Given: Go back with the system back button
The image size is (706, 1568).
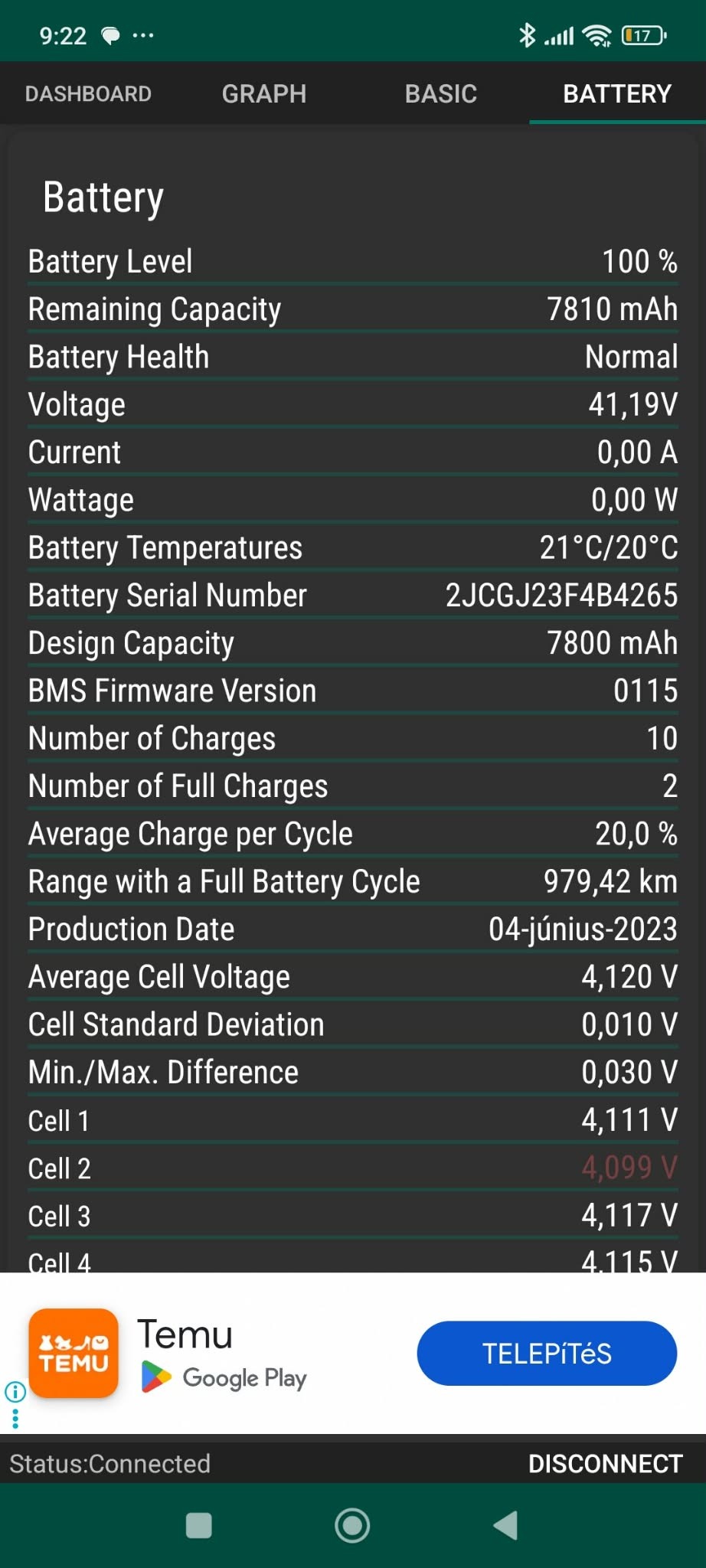Looking at the screenshot, I should (x=506, y=1525).
